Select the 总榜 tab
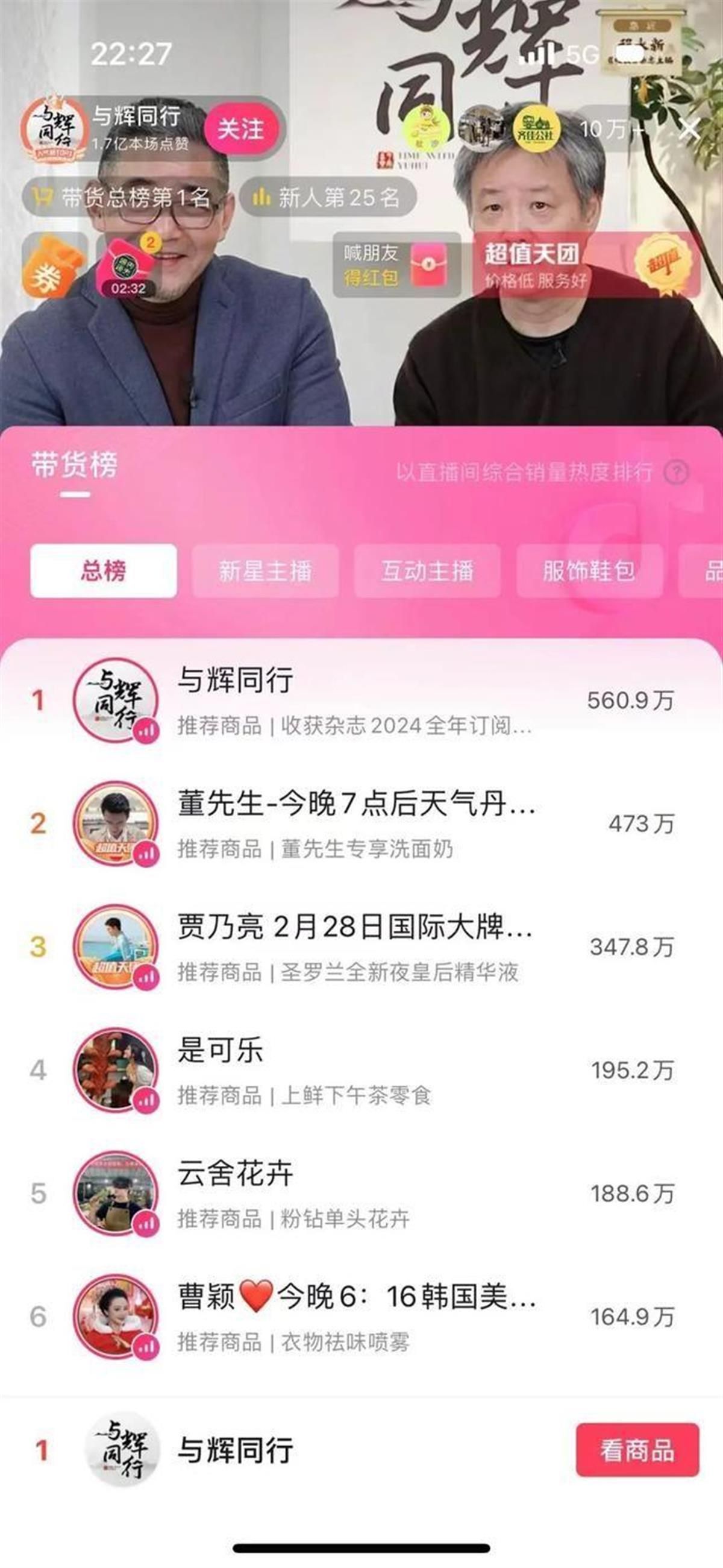Viewport: 723px width, 1568px height. click(104, 571)
